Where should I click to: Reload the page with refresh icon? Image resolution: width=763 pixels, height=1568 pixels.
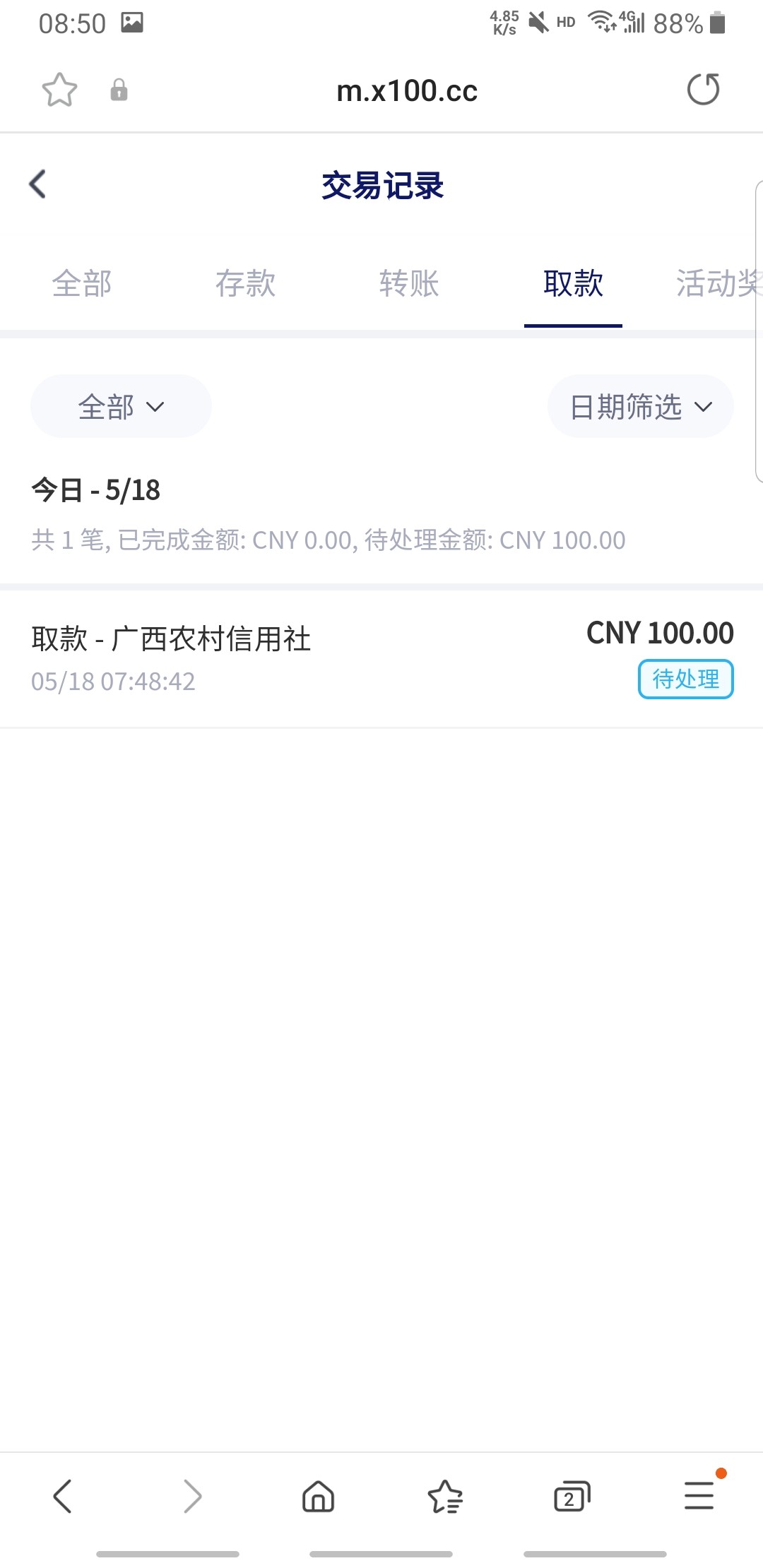pyautogui.click(x=704, y=90)
